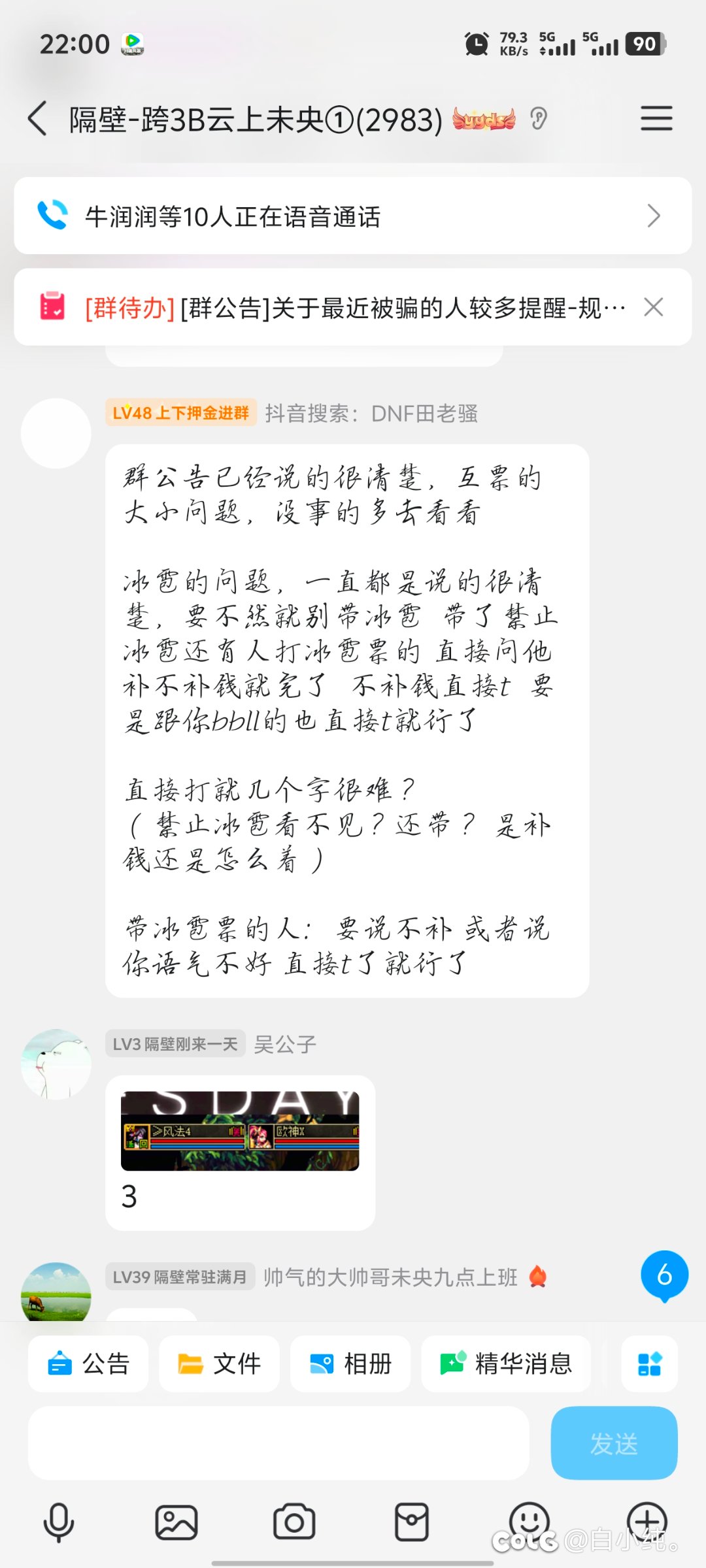The height and width of the screenshot is (1568, 706).
Task: Open the more apps grid icon
Action: pyautogui.click(x=649, y=1364)
